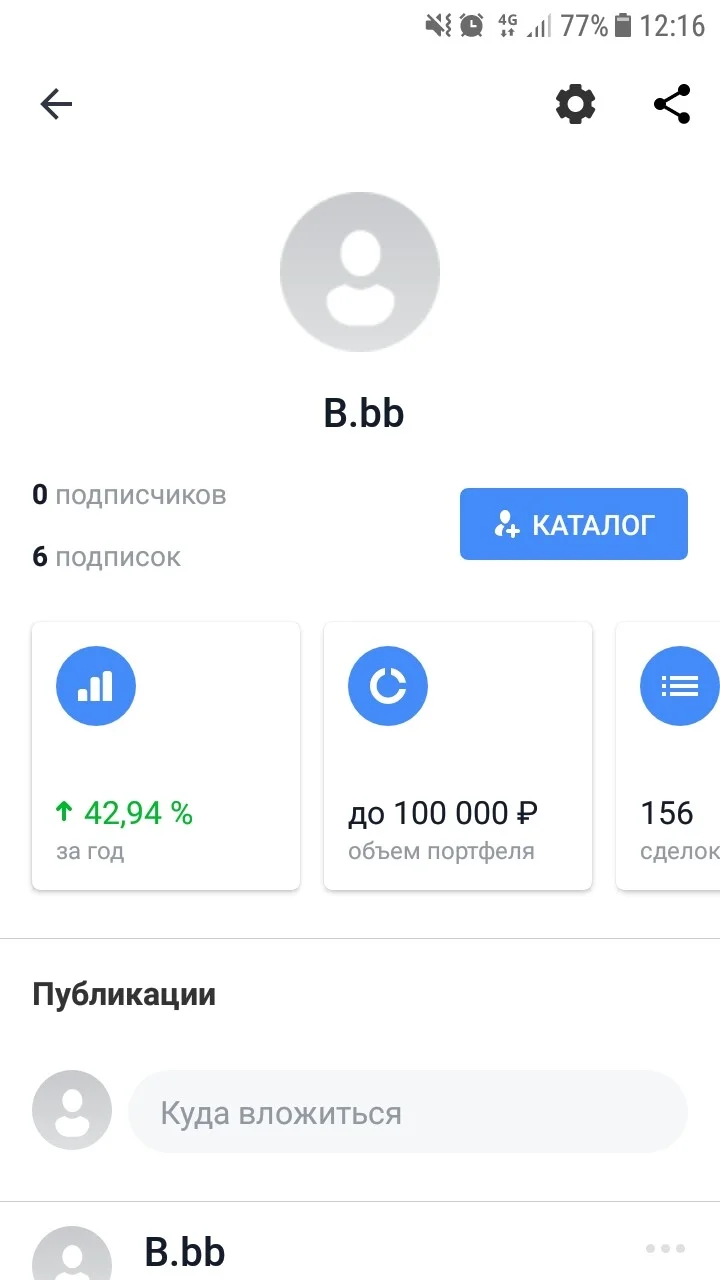Open profile settings gear

[x=576, y=104]
